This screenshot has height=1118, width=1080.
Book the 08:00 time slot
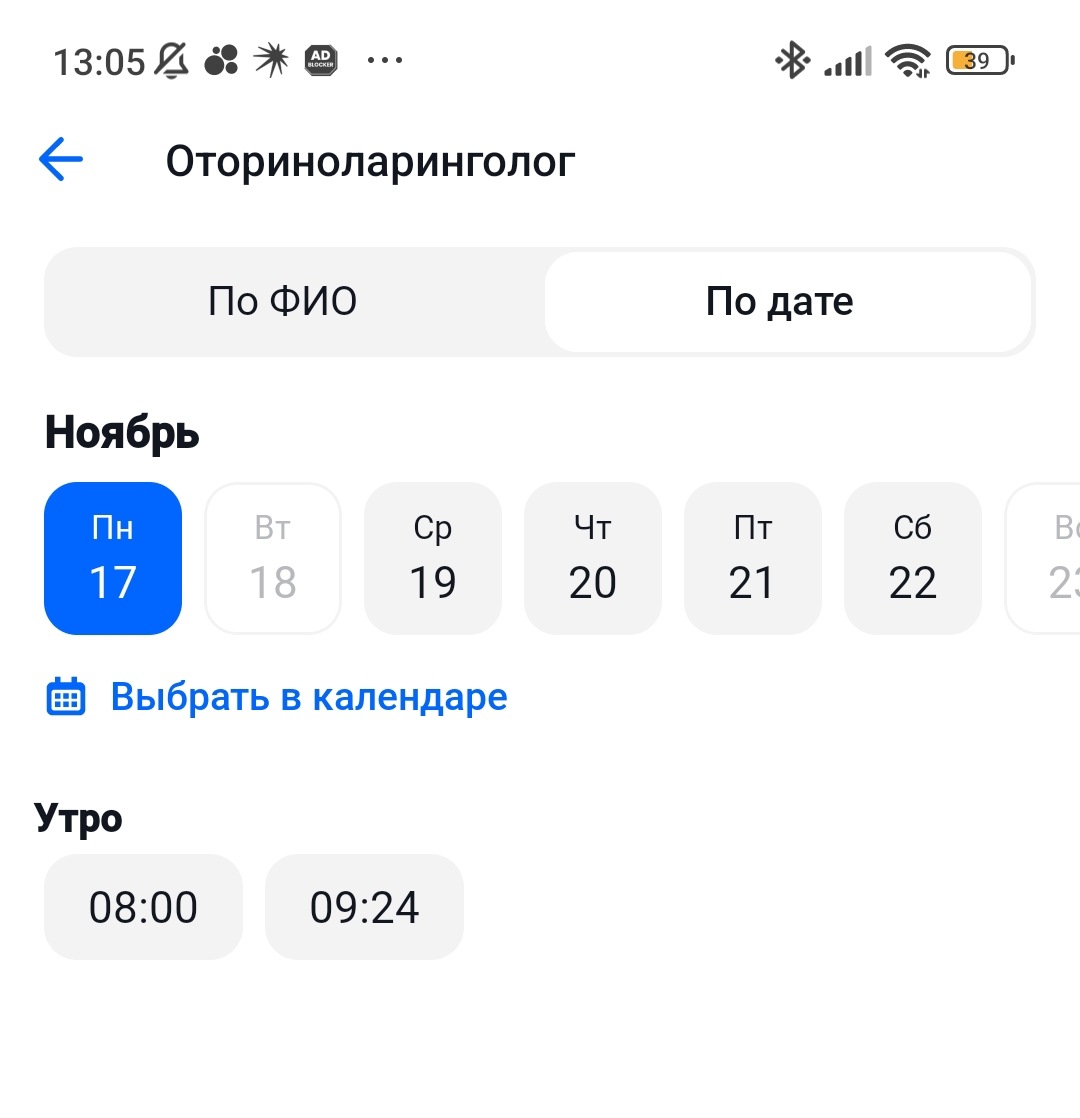point(143,907)
